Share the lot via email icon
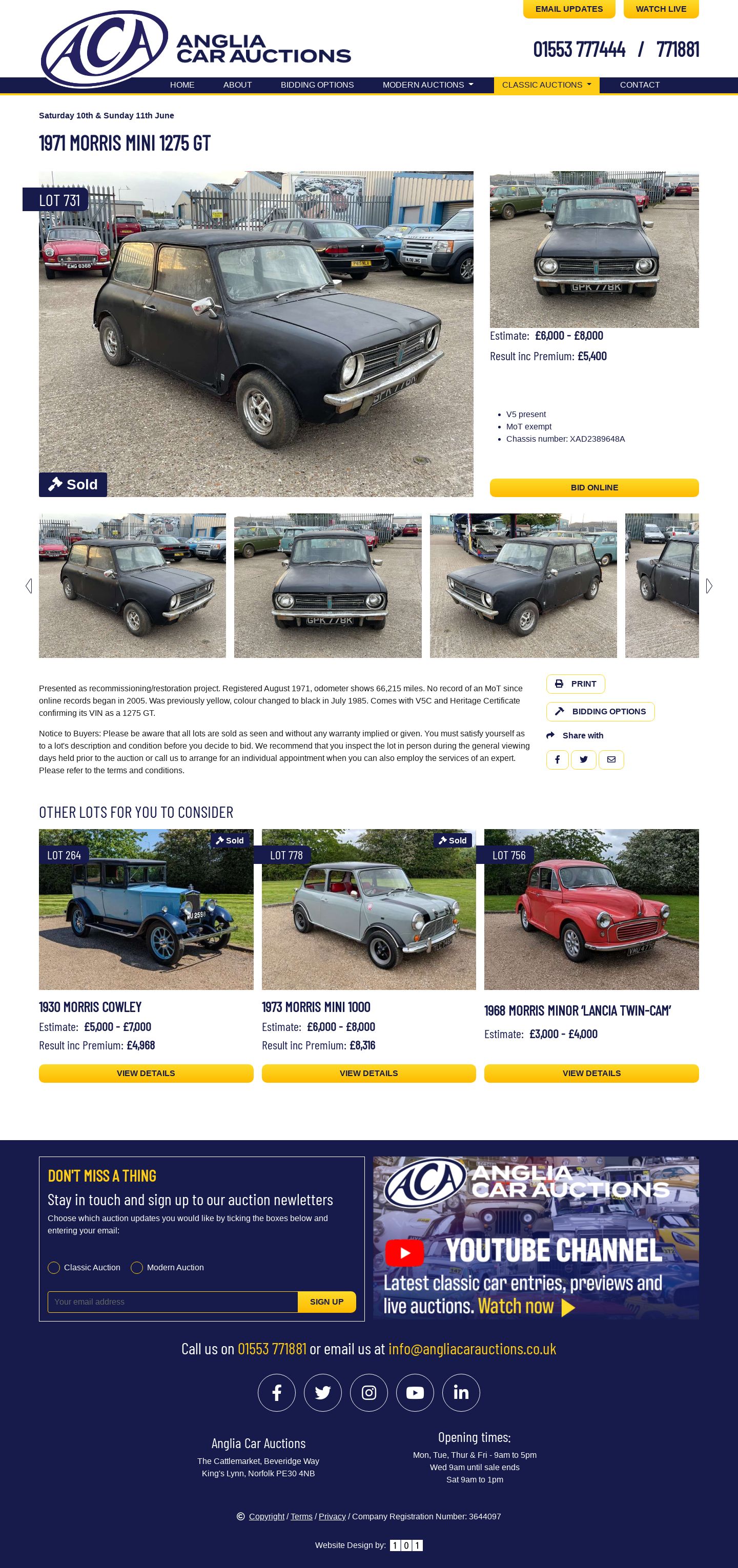The height and width of the screenshot is (1568, 738). point(611,759)
